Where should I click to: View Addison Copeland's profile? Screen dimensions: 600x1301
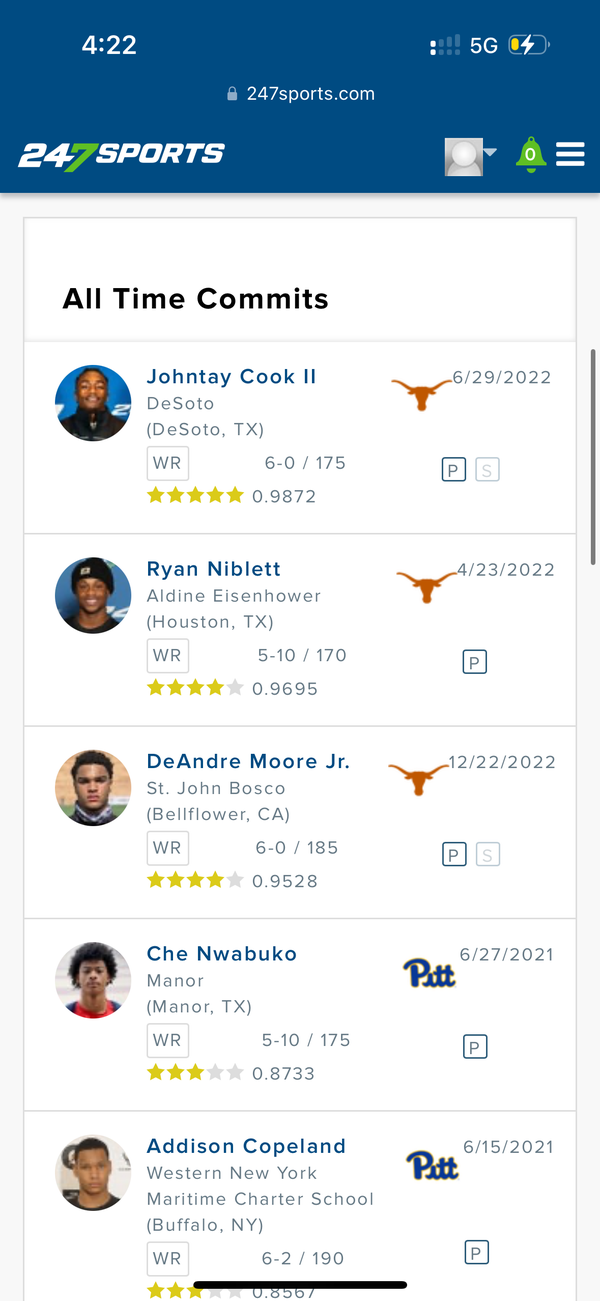246,1146
